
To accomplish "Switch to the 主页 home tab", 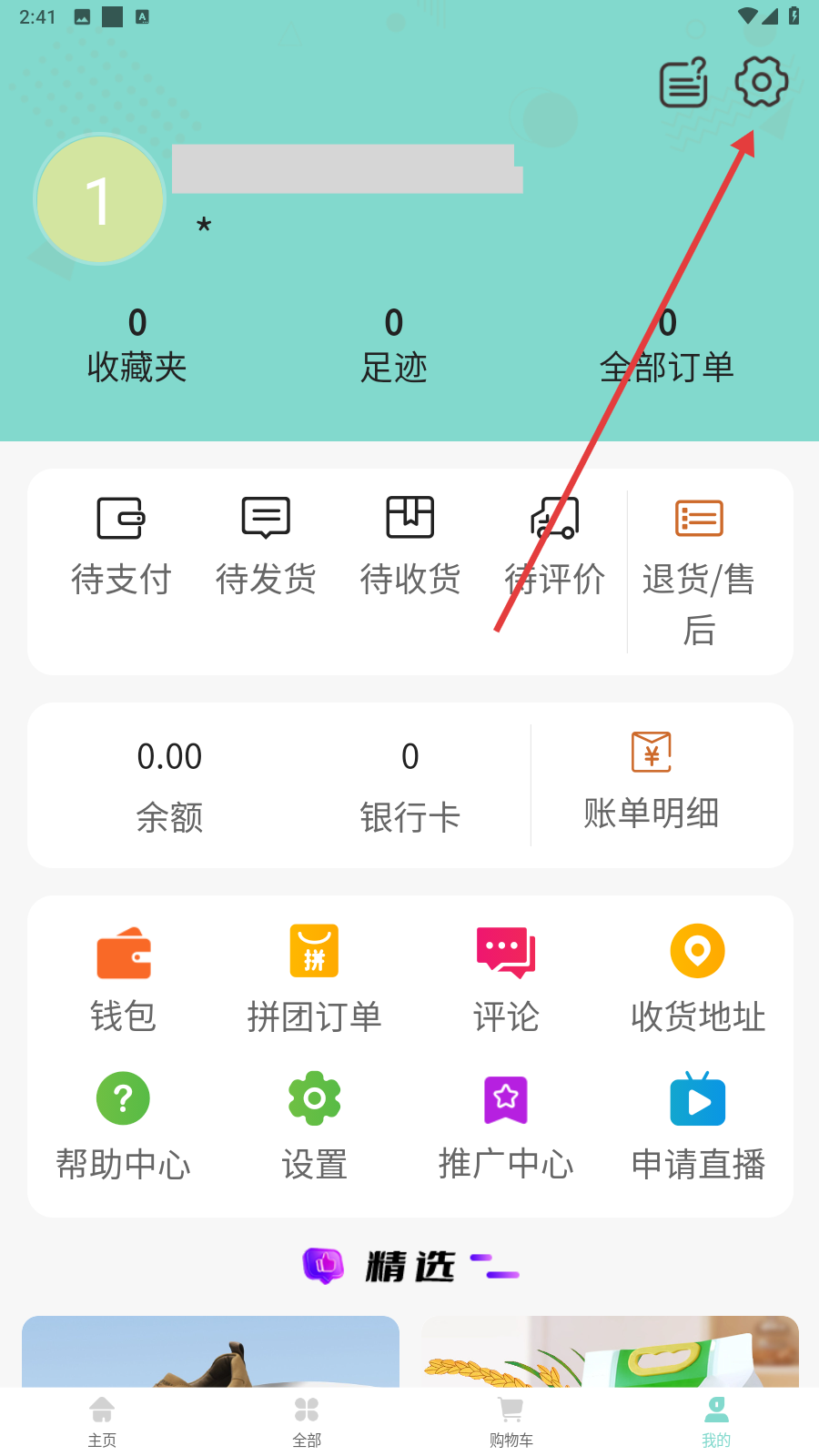I will click(102, 1421).
